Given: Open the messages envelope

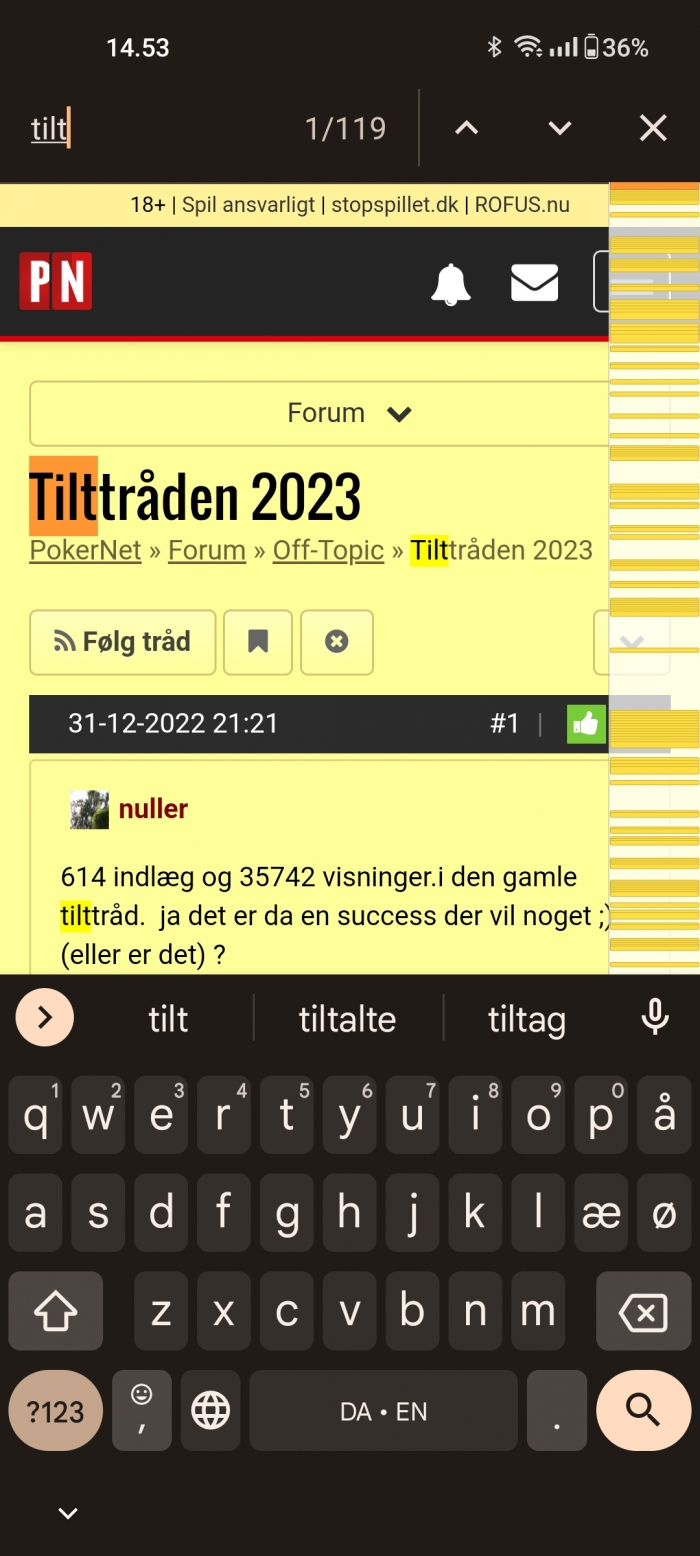Looking at the screenshot, I should [x=535, y=283].
